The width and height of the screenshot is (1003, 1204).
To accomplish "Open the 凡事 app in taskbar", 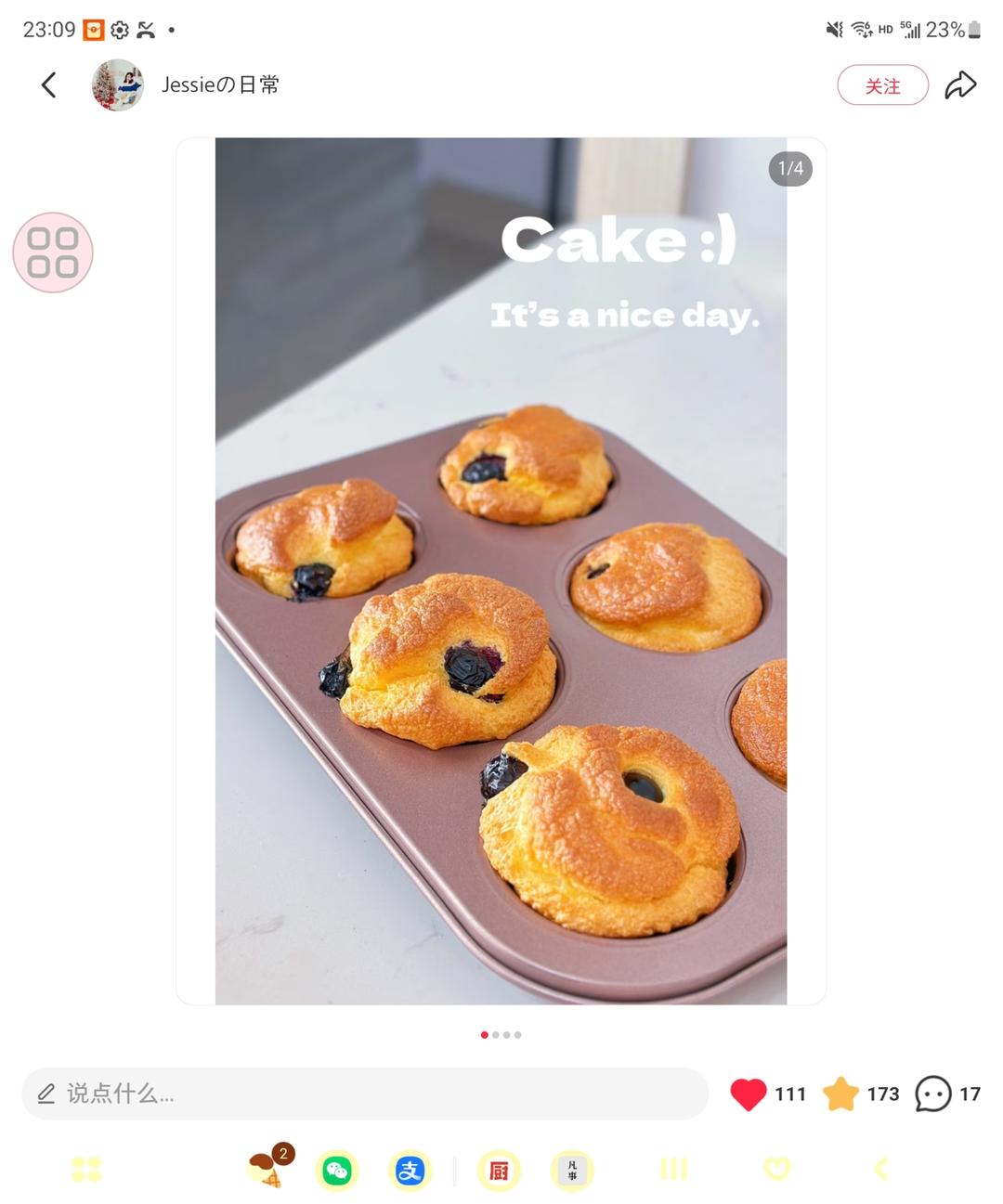I will 571,1171.
